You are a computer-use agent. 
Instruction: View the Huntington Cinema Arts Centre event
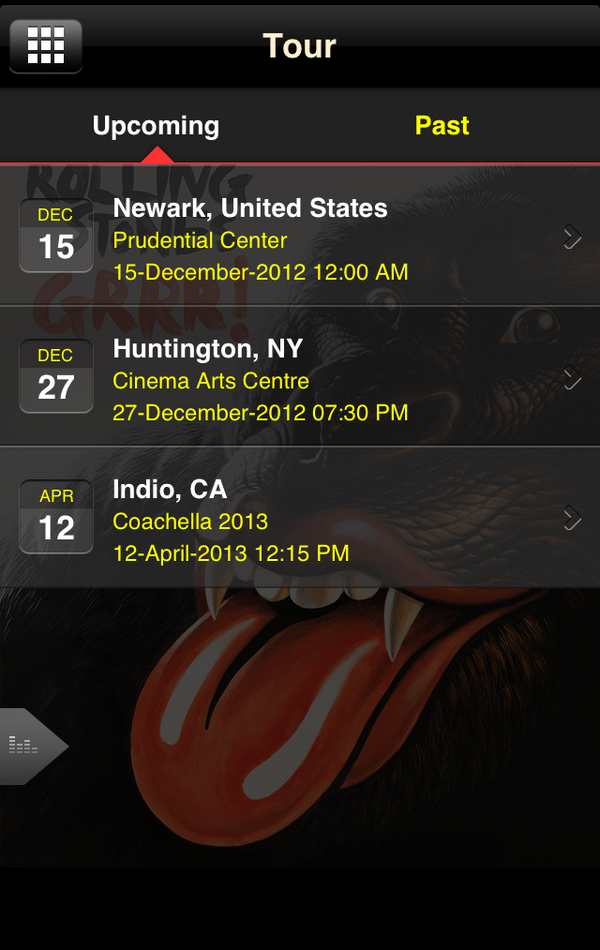coord(300,378)
